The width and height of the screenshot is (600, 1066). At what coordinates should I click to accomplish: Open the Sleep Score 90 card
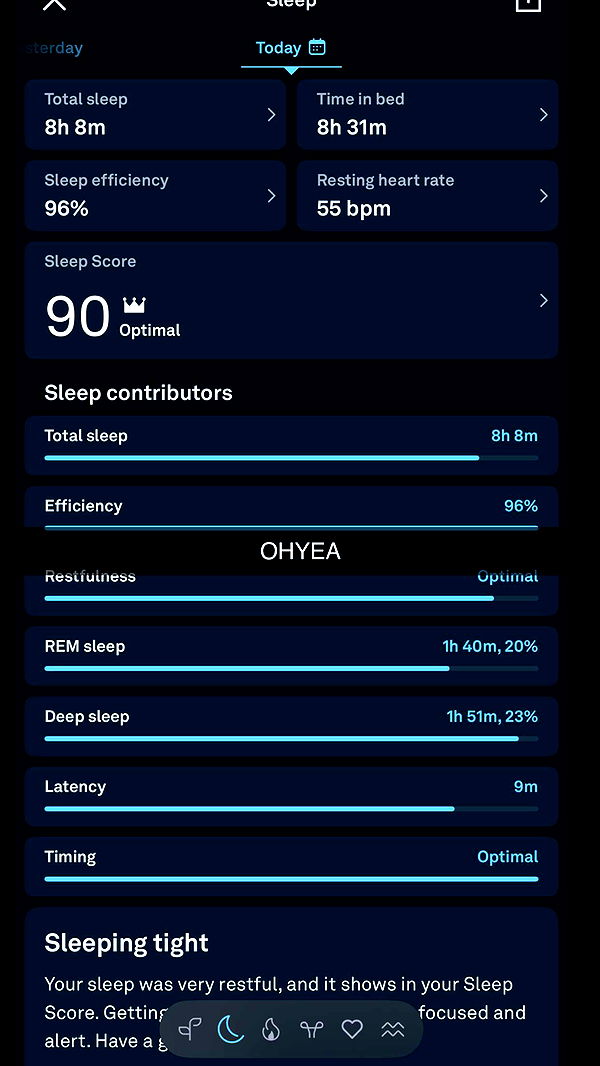pyautogui.click(x=291, y=300)
